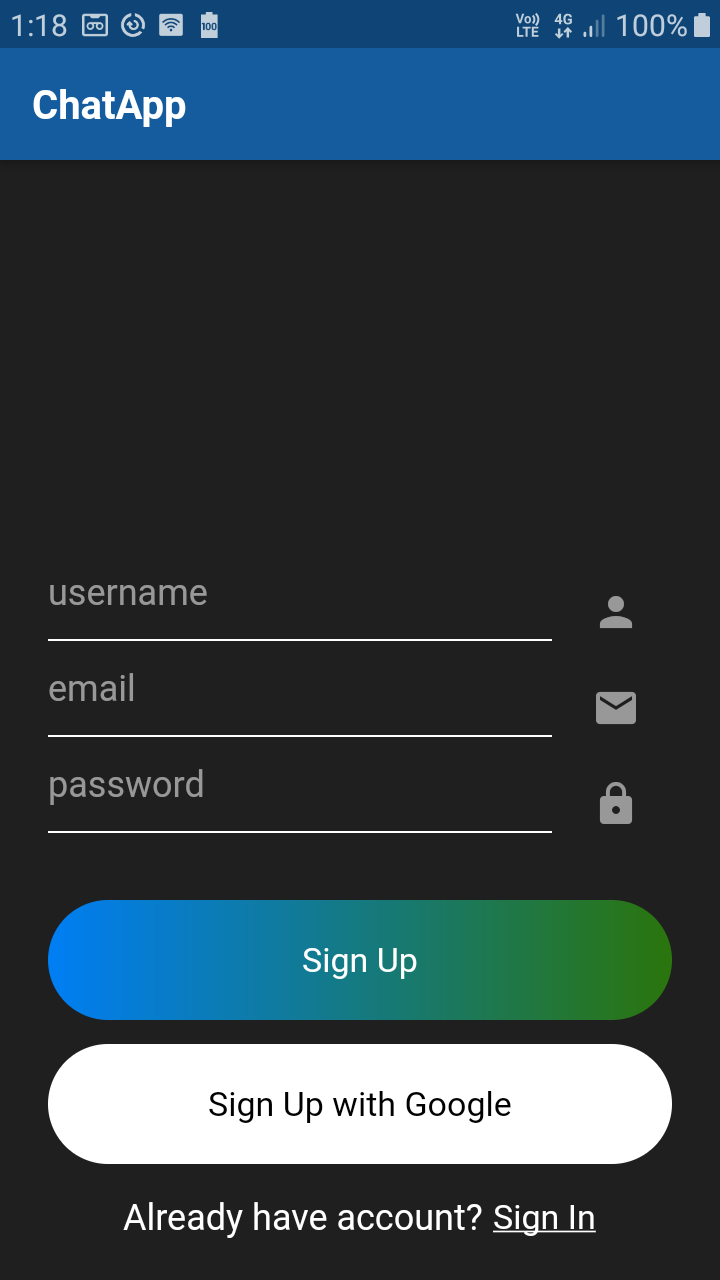Choose Sign Up with Google
The height and width of the screenshot is (1280, 720).
pyautogui.click(x=360, y=1104)
